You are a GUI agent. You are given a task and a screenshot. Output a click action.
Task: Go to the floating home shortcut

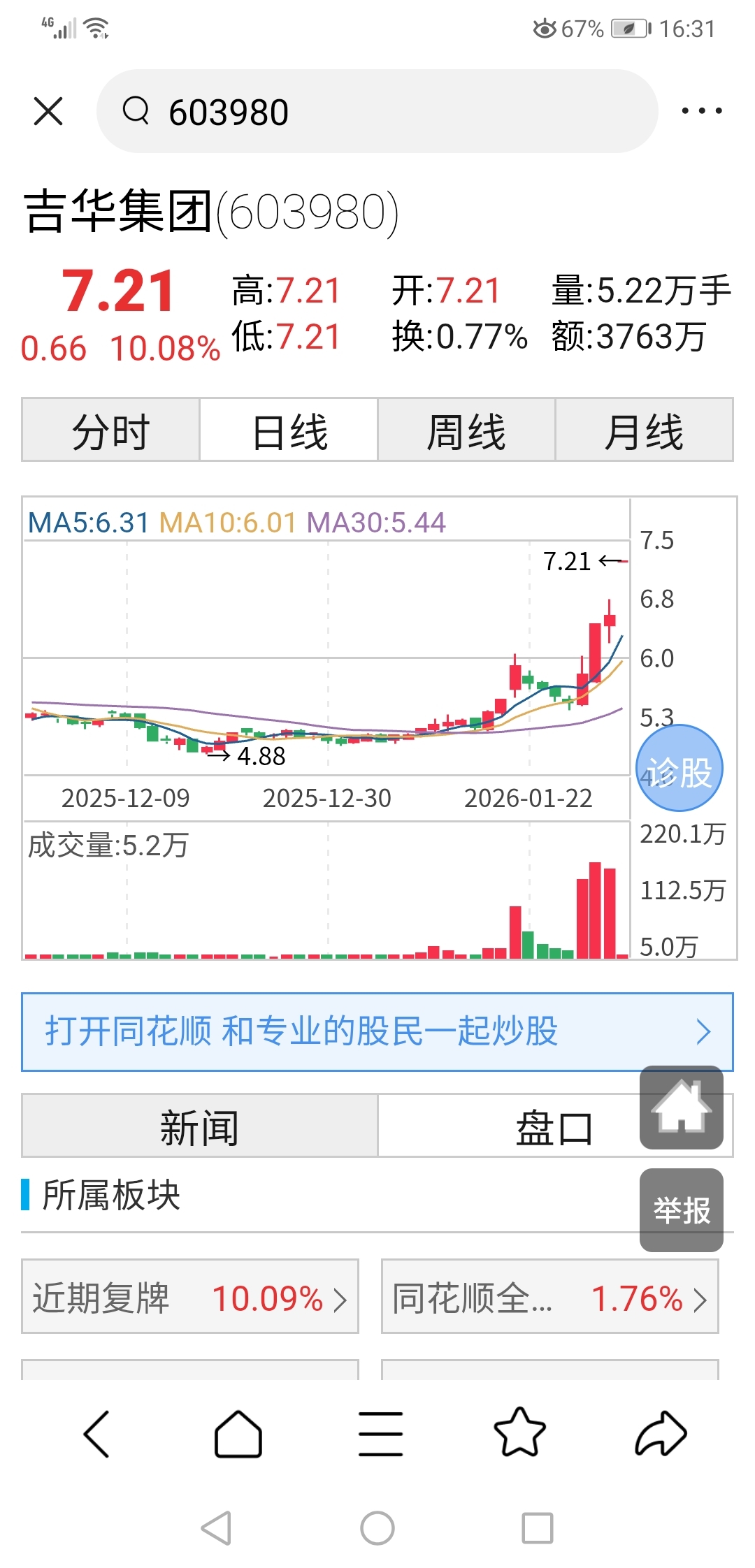click(681, 1107)
